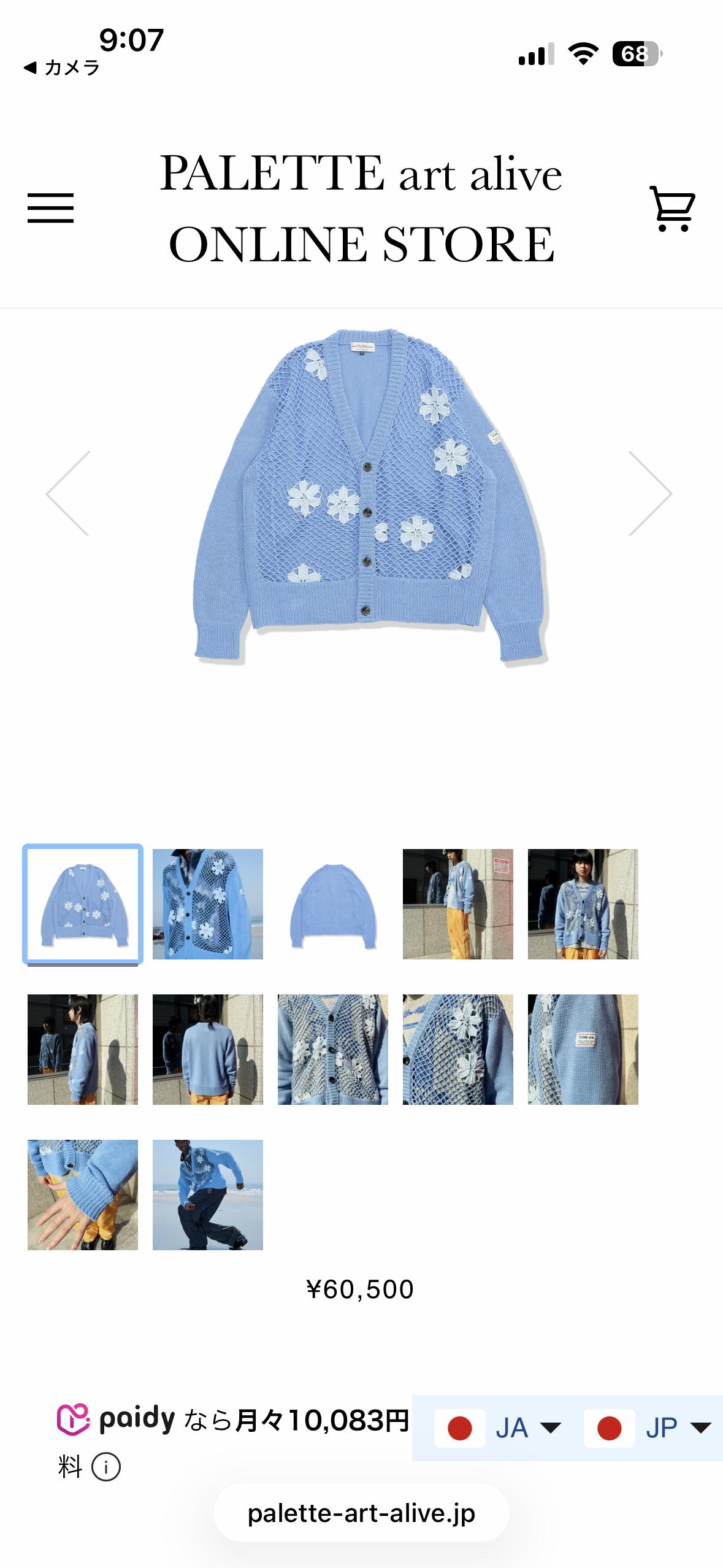Open the Paidy info icon
Image resolution: width=723 pixels, height=1568 pixels.
(x=106, y=1467)
